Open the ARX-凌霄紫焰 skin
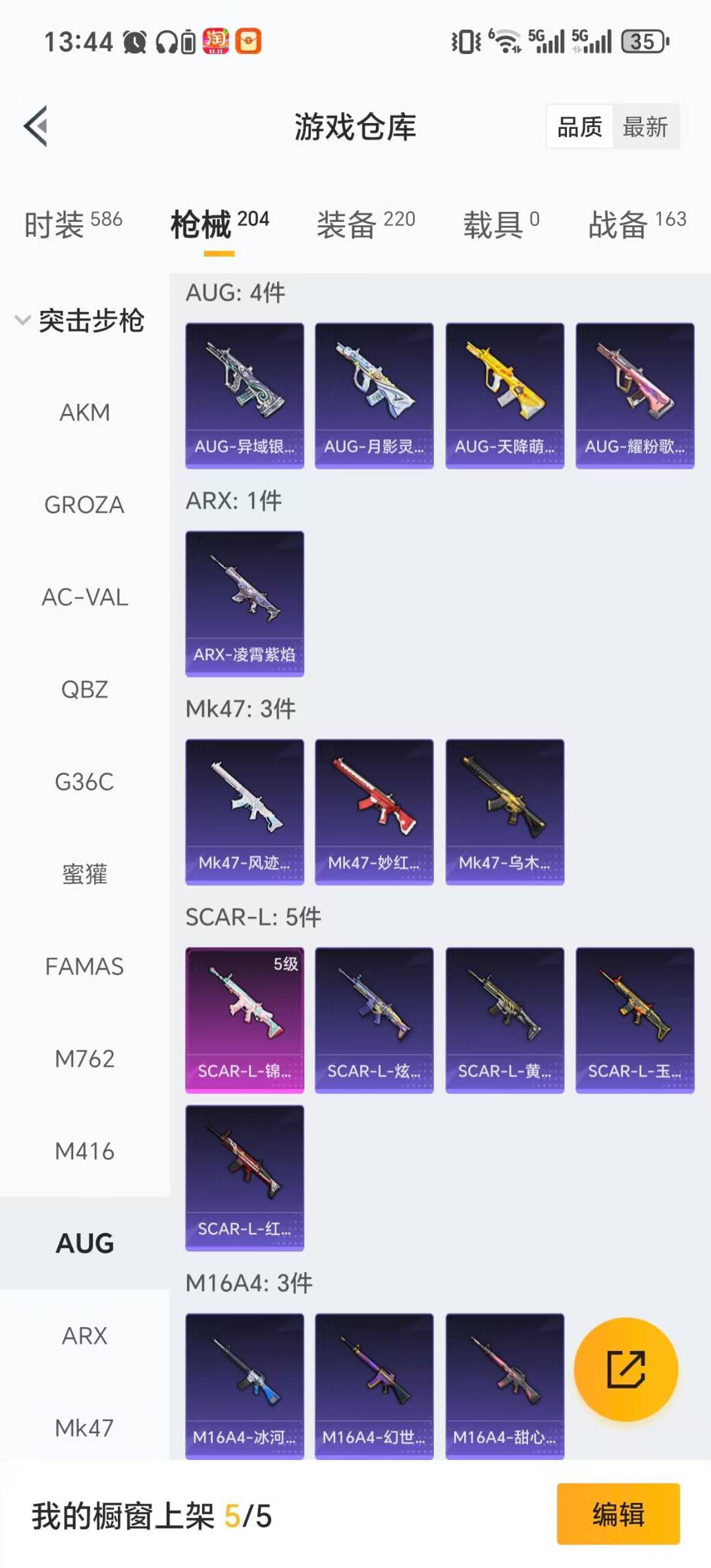The height and width of the screenshot is (1568, 711). pos(244,603)
